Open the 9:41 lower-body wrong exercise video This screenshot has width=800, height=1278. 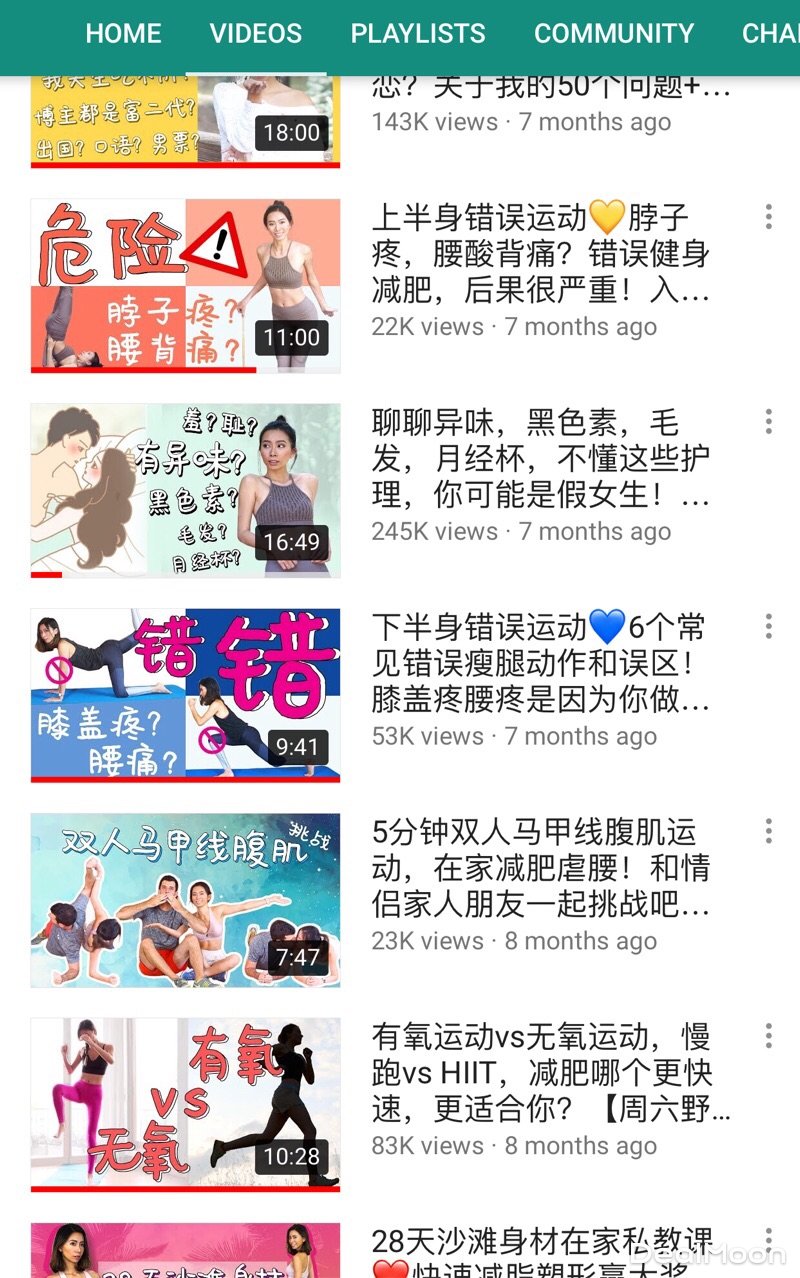point(185,695)
